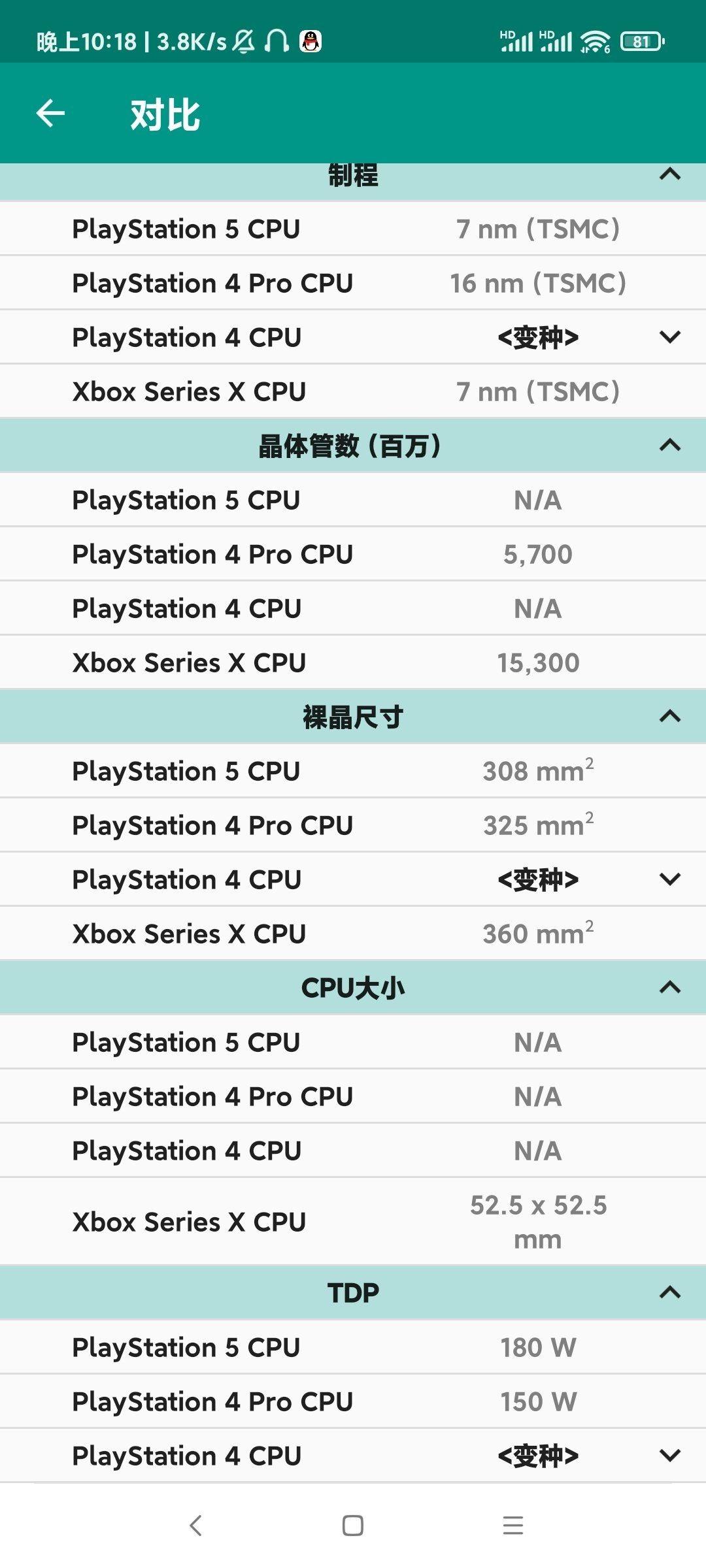Collapse the 晶体管数 (百万) section
The image size is (706, 1568).
click(670, 446)
